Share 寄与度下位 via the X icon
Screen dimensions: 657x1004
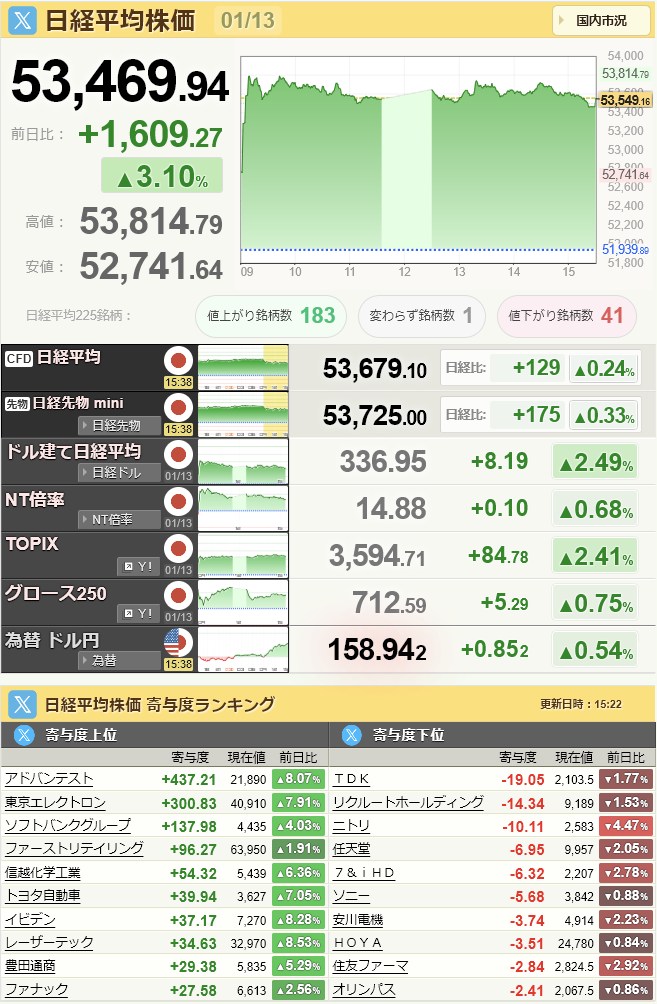point(352,735)
